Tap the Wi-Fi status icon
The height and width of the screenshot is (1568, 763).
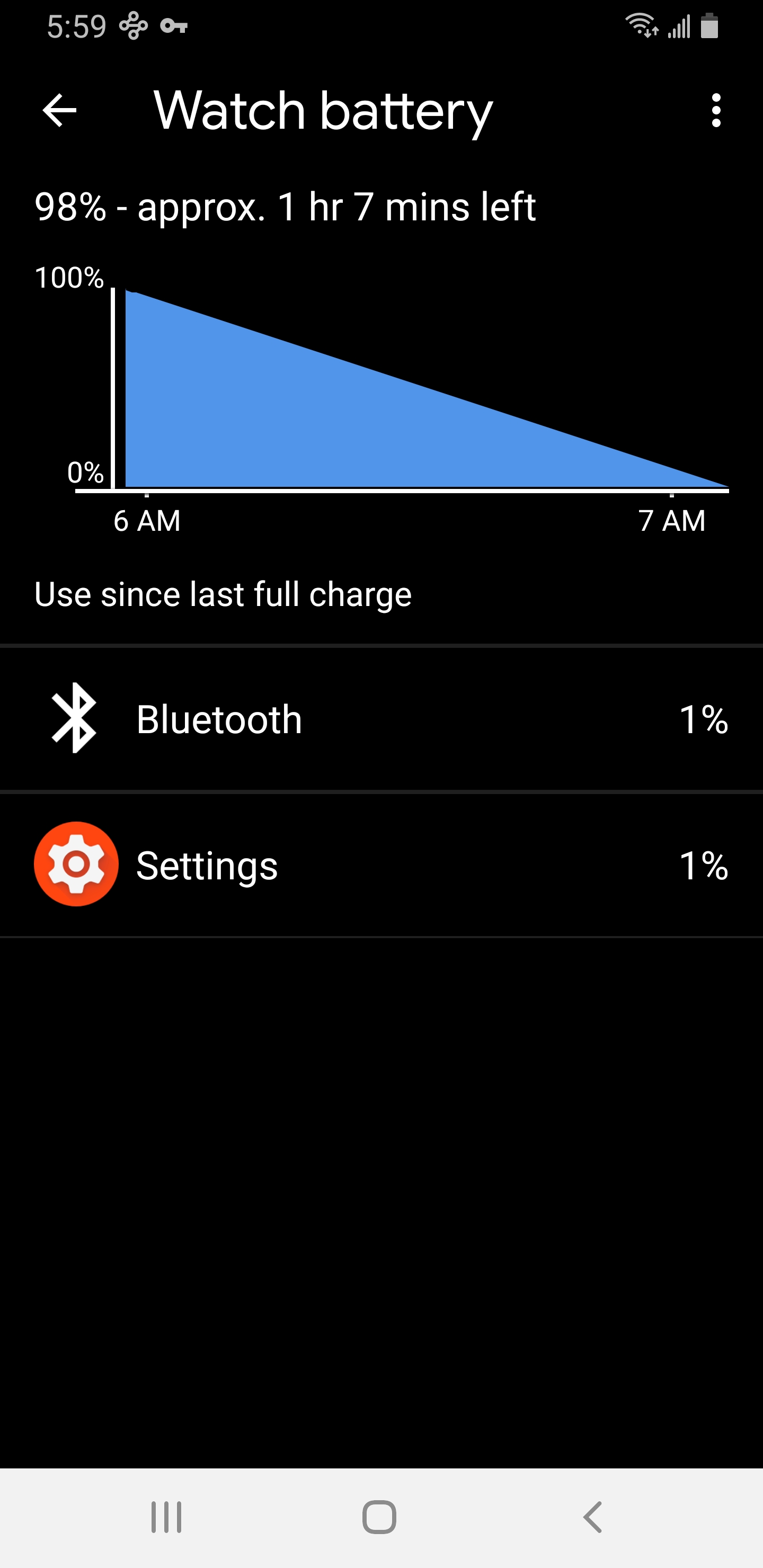pos(641,25)
